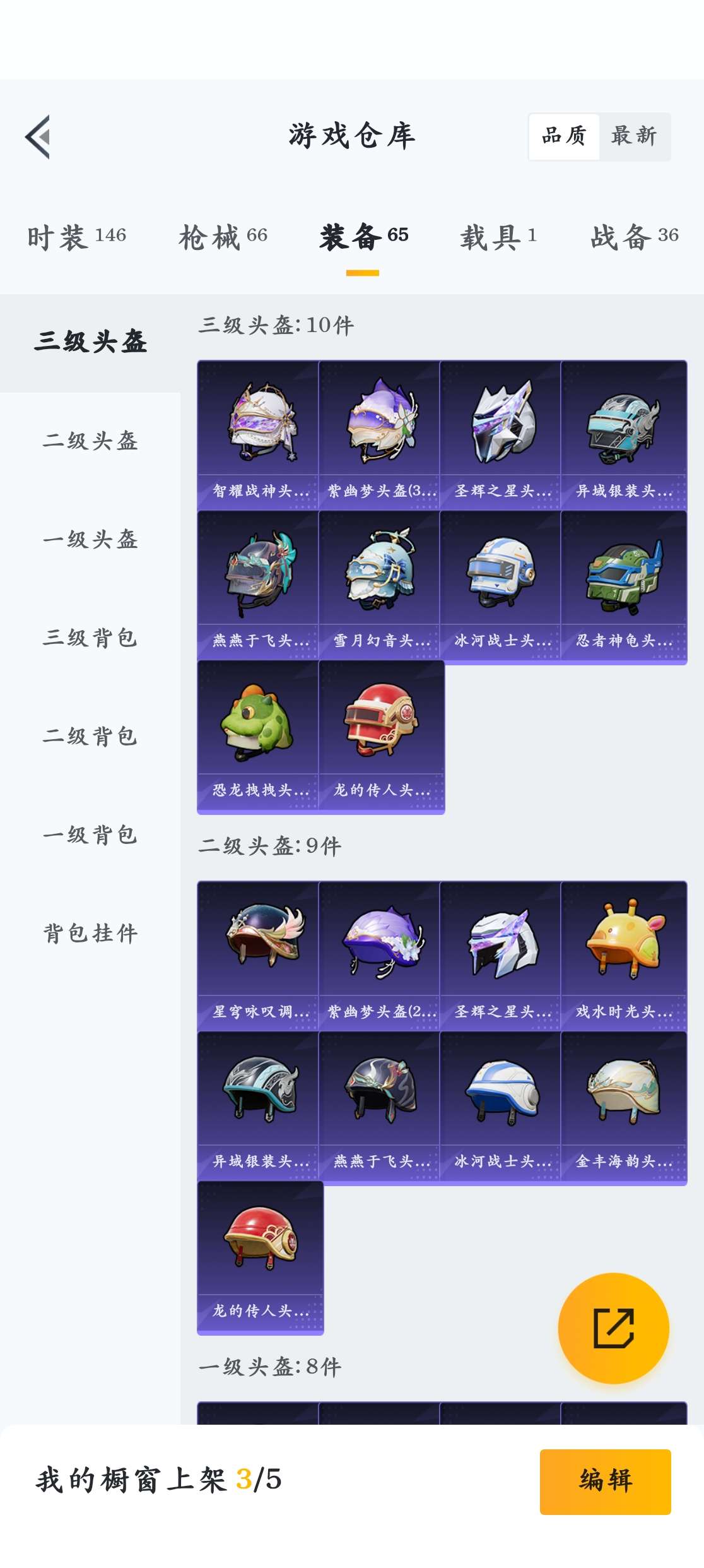Sort items by 最新
The width and height of the screenshot is (704, 1568).
pos(634,136)
